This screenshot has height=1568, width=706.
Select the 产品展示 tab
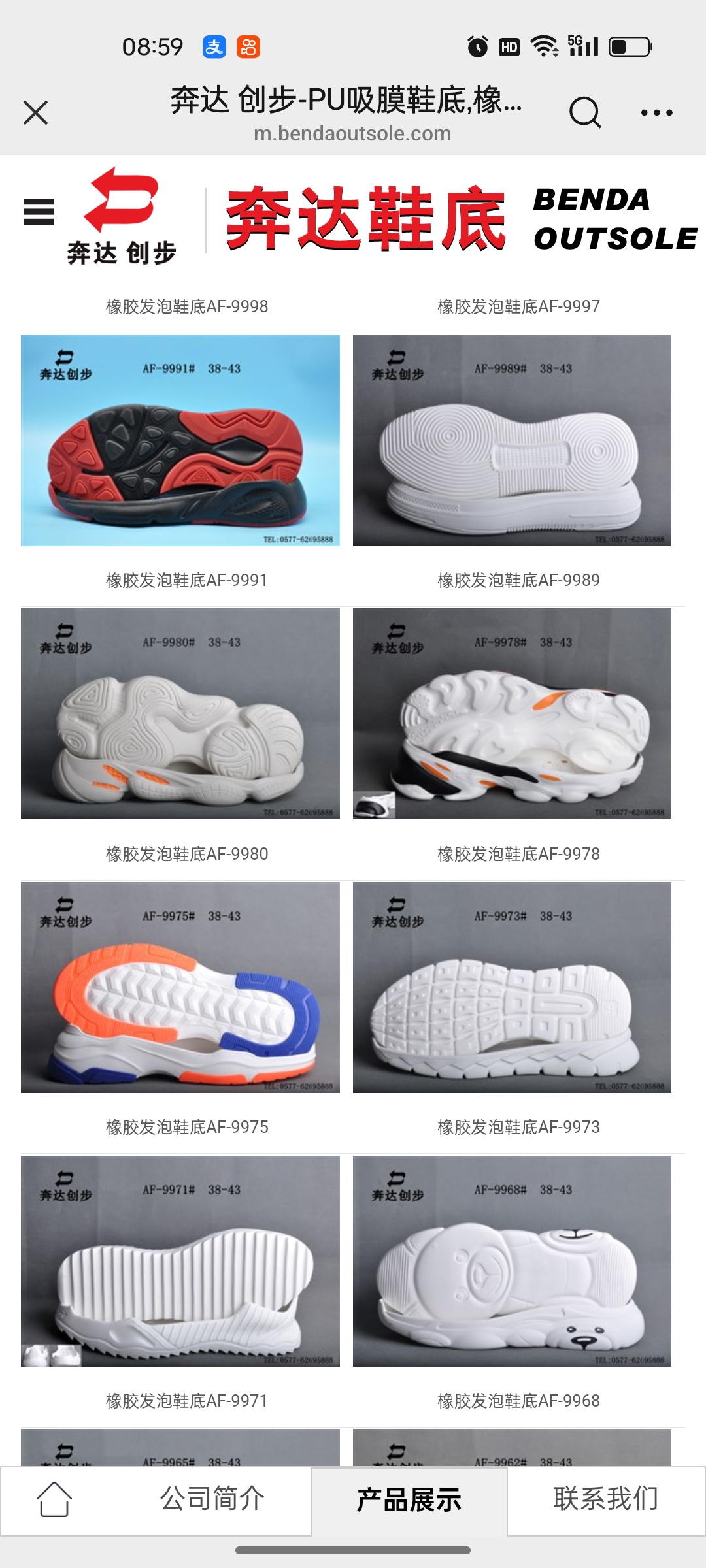[x=409, y=1499]
